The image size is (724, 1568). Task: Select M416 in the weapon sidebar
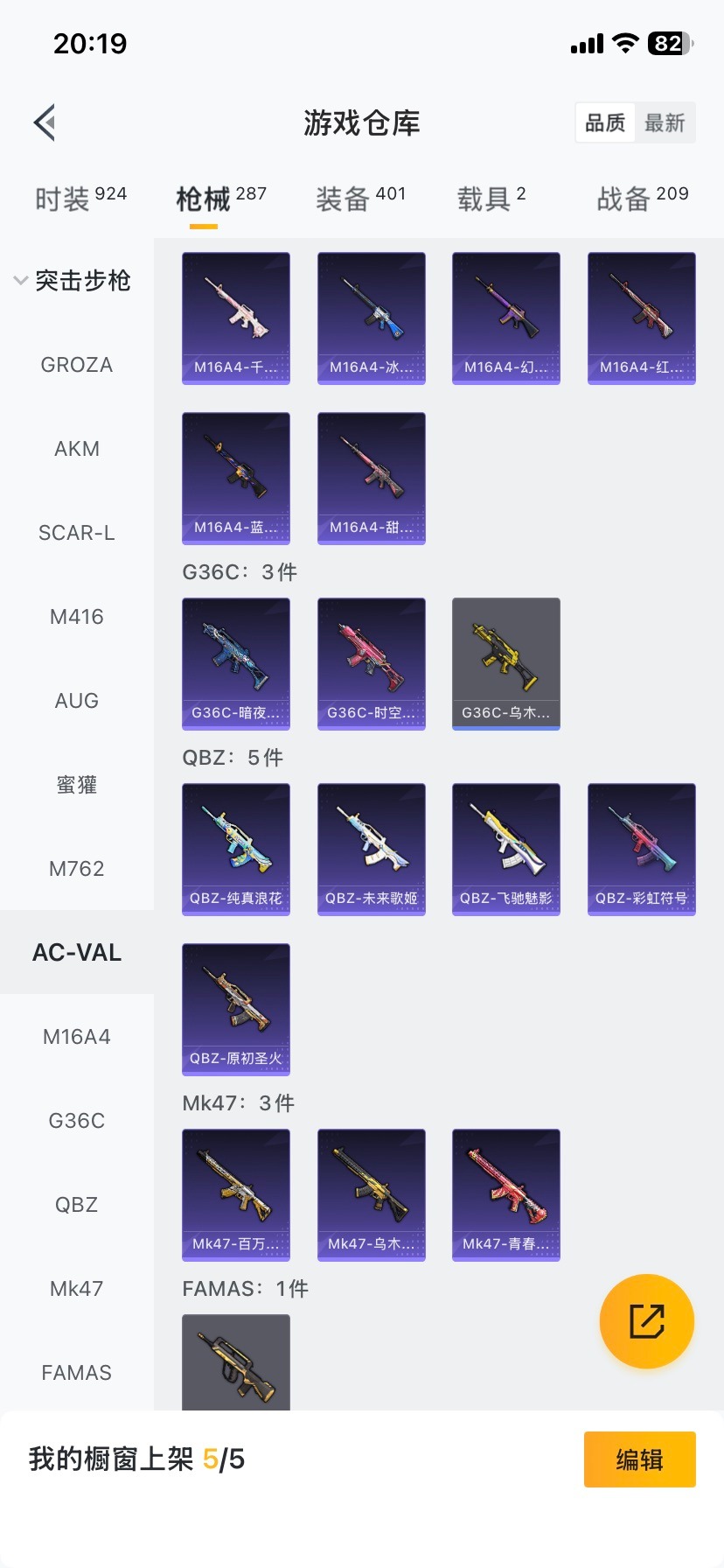(76, 617)
